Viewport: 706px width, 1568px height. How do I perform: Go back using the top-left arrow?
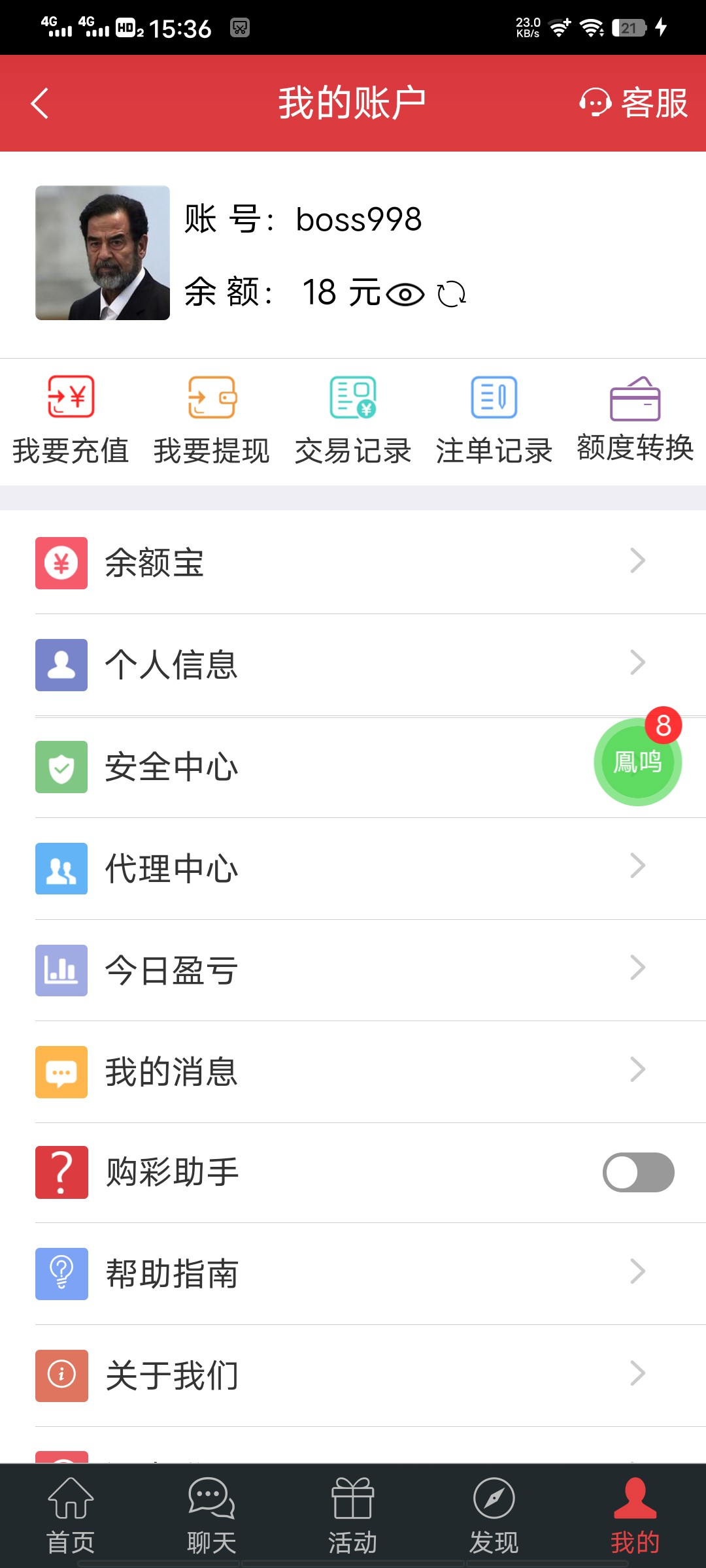(40, 103)
